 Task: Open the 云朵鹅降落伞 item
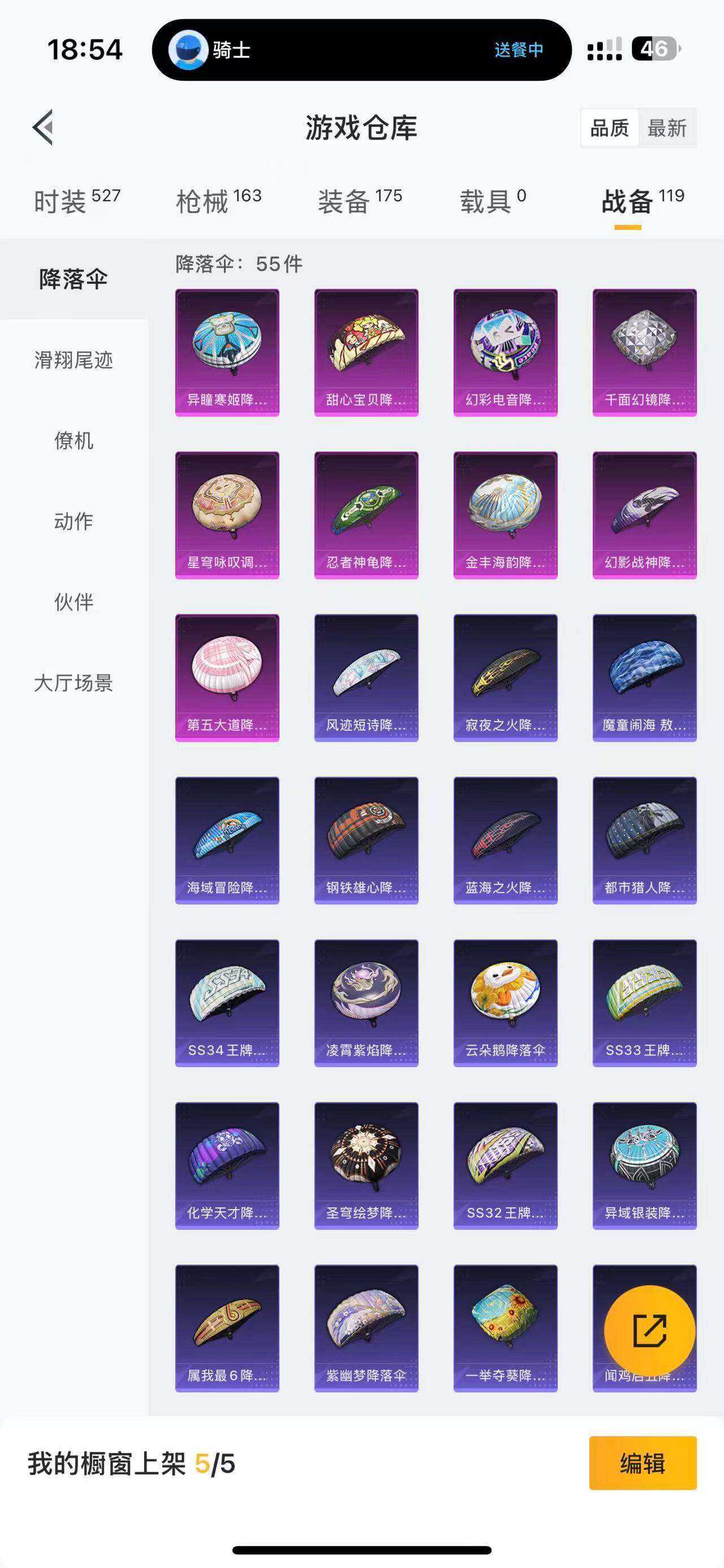[506, 1003]
